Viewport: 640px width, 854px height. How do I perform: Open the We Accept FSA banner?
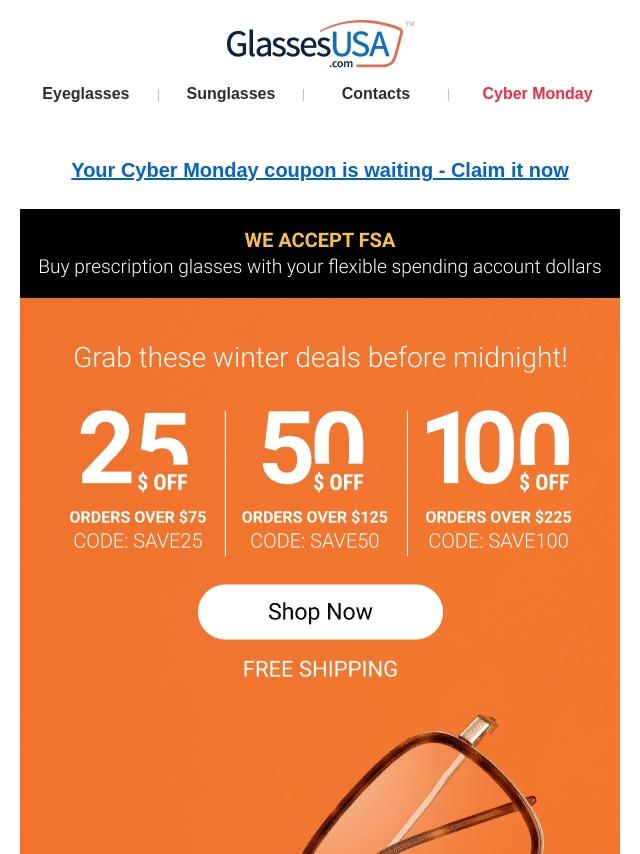[x=320, y=254]
